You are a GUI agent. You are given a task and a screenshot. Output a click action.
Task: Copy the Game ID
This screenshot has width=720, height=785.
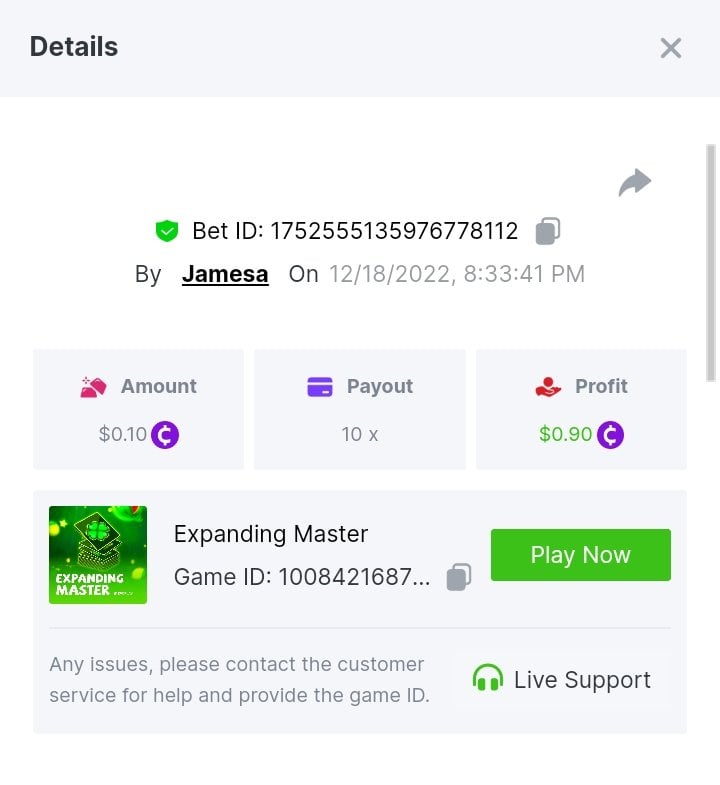[459, 577]
